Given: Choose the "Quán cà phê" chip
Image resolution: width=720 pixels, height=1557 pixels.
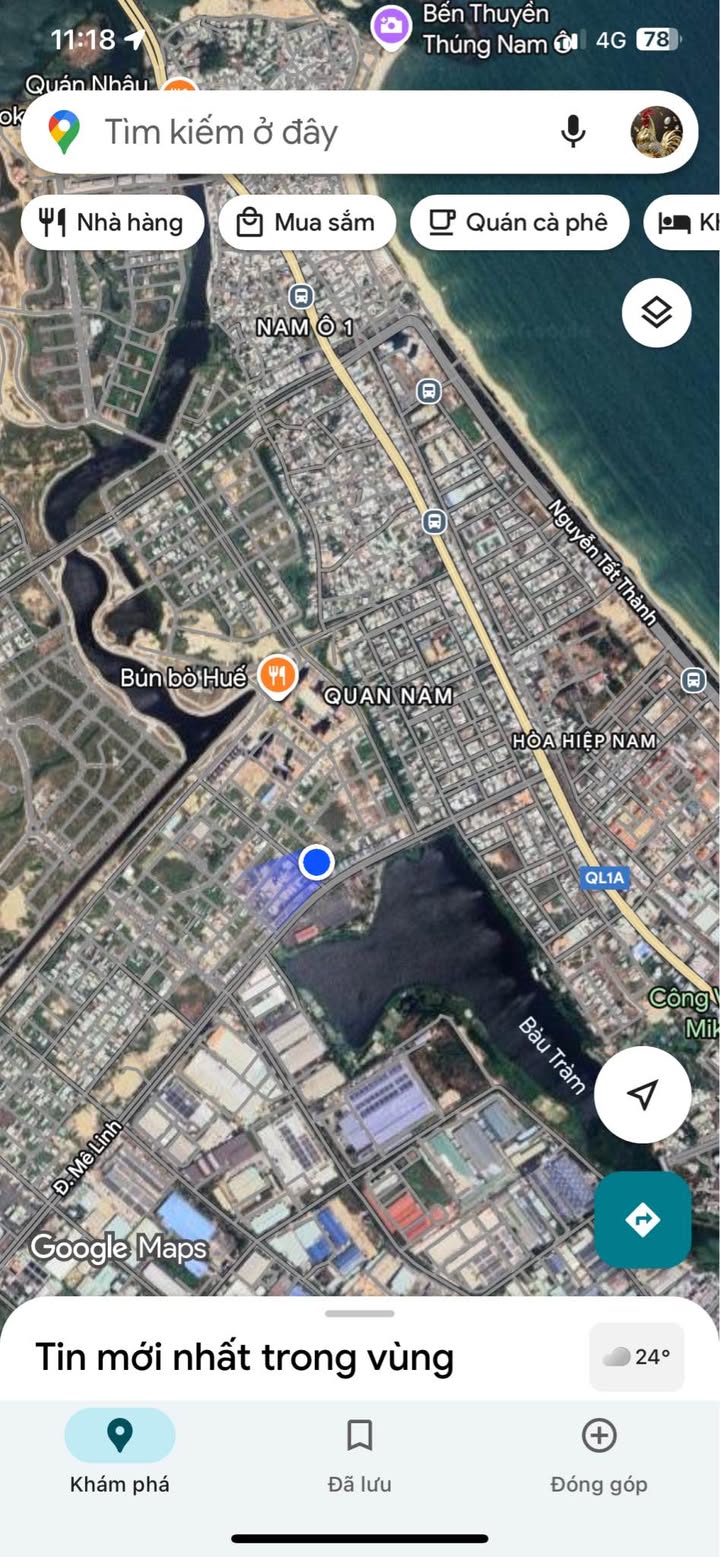Looking at the screenshot, I should [519, 222].
